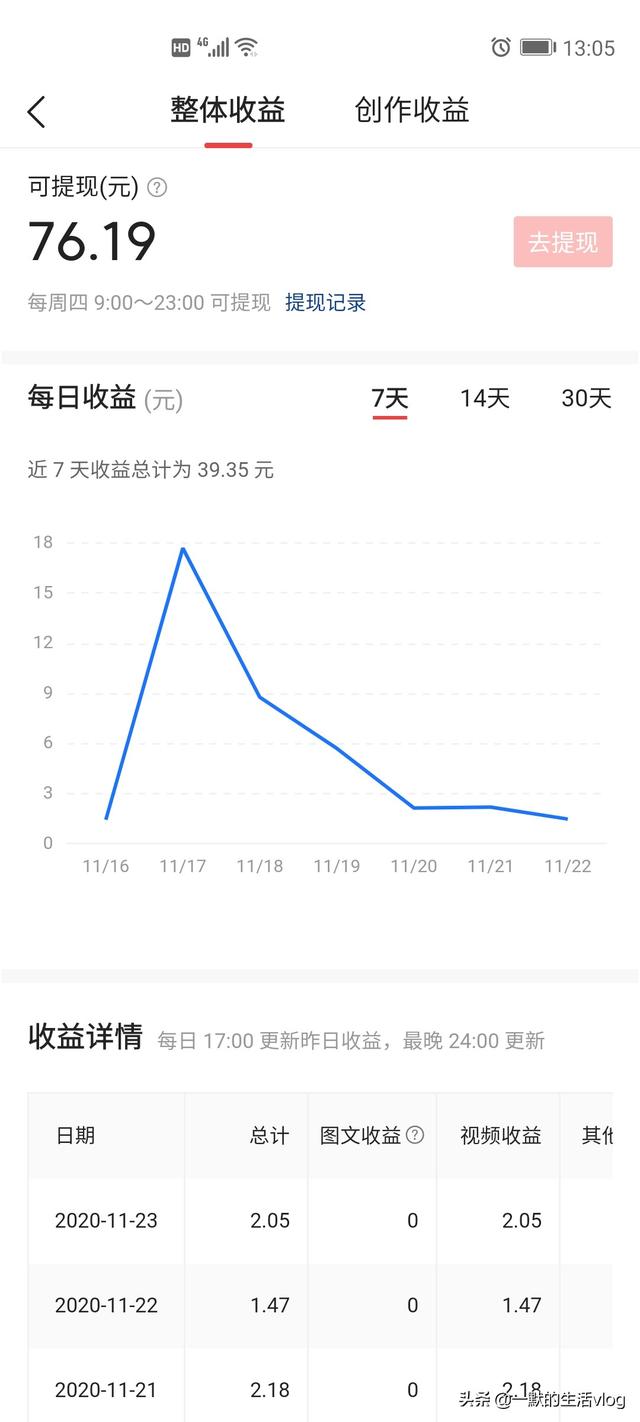Show earnings for 14天
Viewport: 640px width, 1422px height.
coord(485,398)
